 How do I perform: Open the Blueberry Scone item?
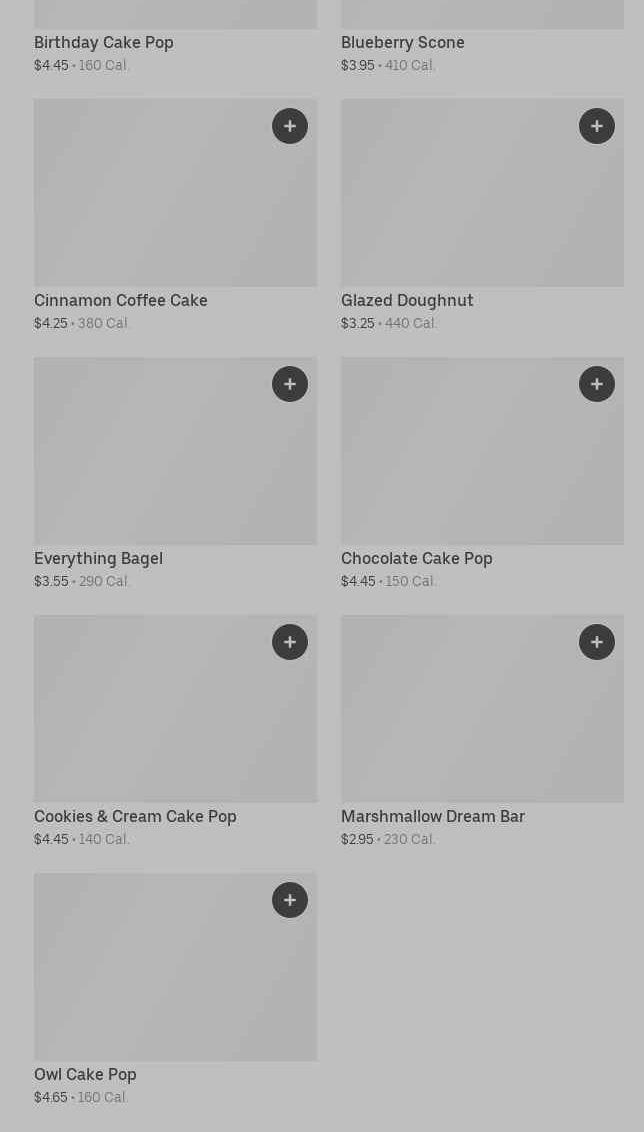pyautogui.click(x=403, y=43)
